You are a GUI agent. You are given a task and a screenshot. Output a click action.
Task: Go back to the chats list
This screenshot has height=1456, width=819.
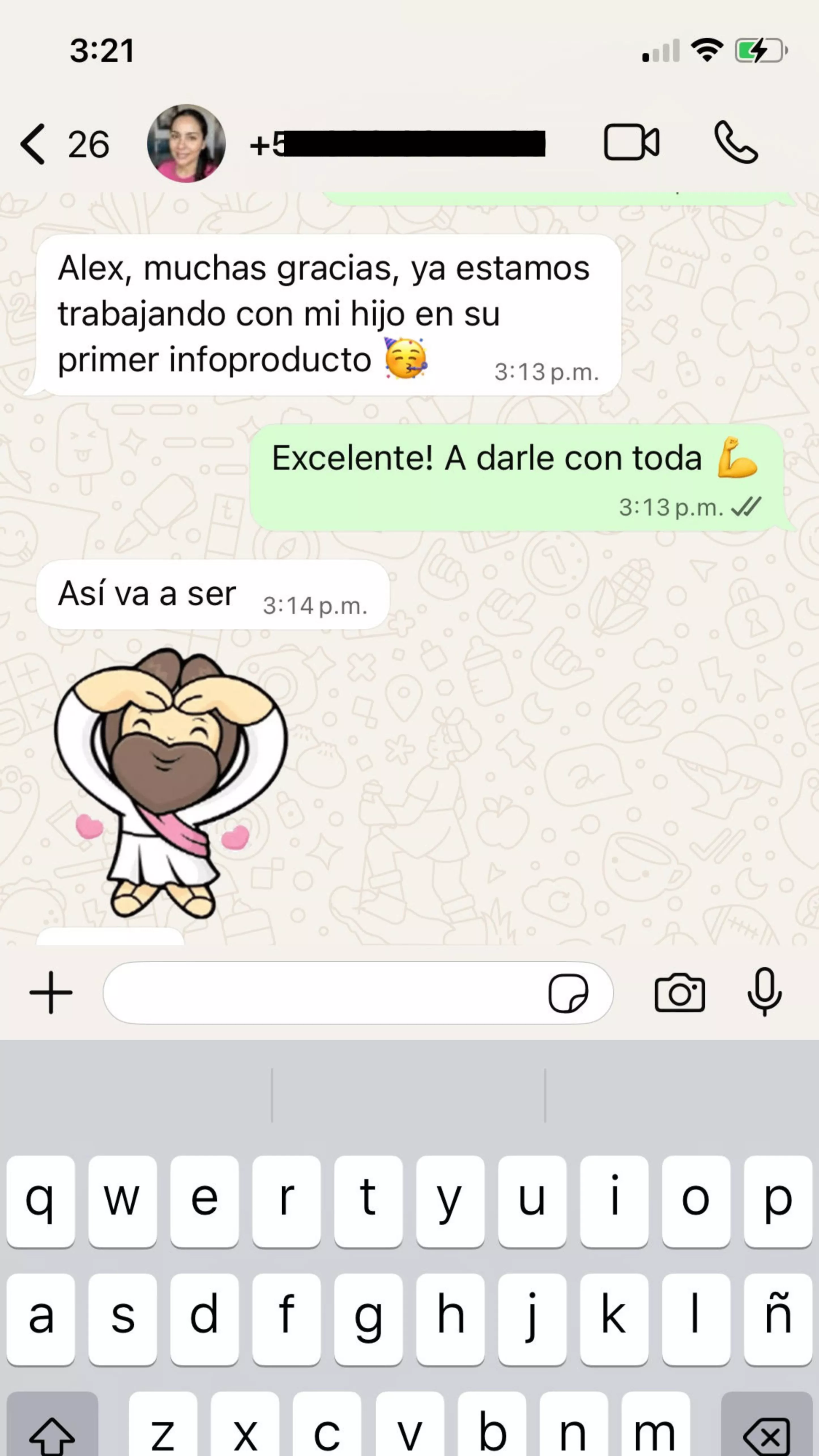pyautogui.click(x=34, y=145)
